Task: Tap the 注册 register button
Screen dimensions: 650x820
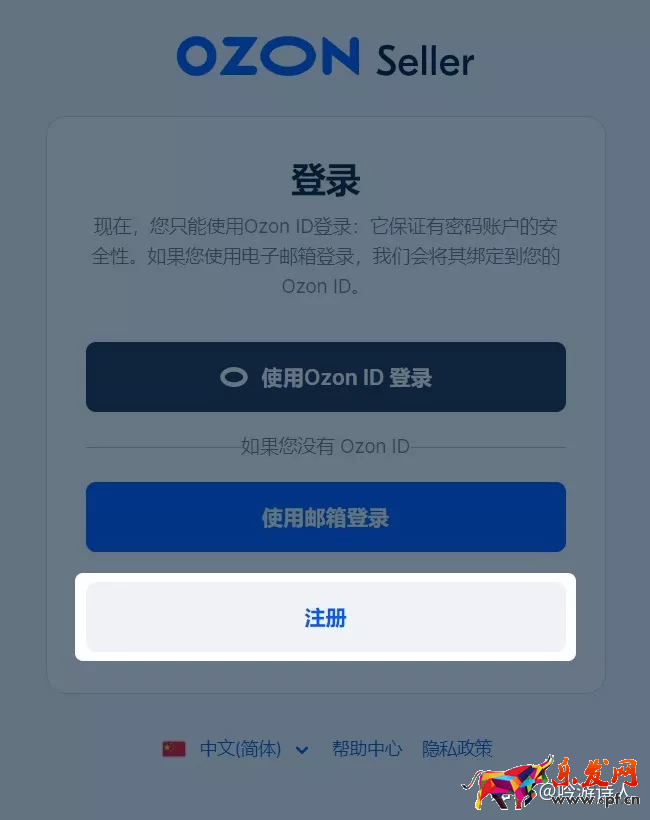Action: tap(325, 618)
